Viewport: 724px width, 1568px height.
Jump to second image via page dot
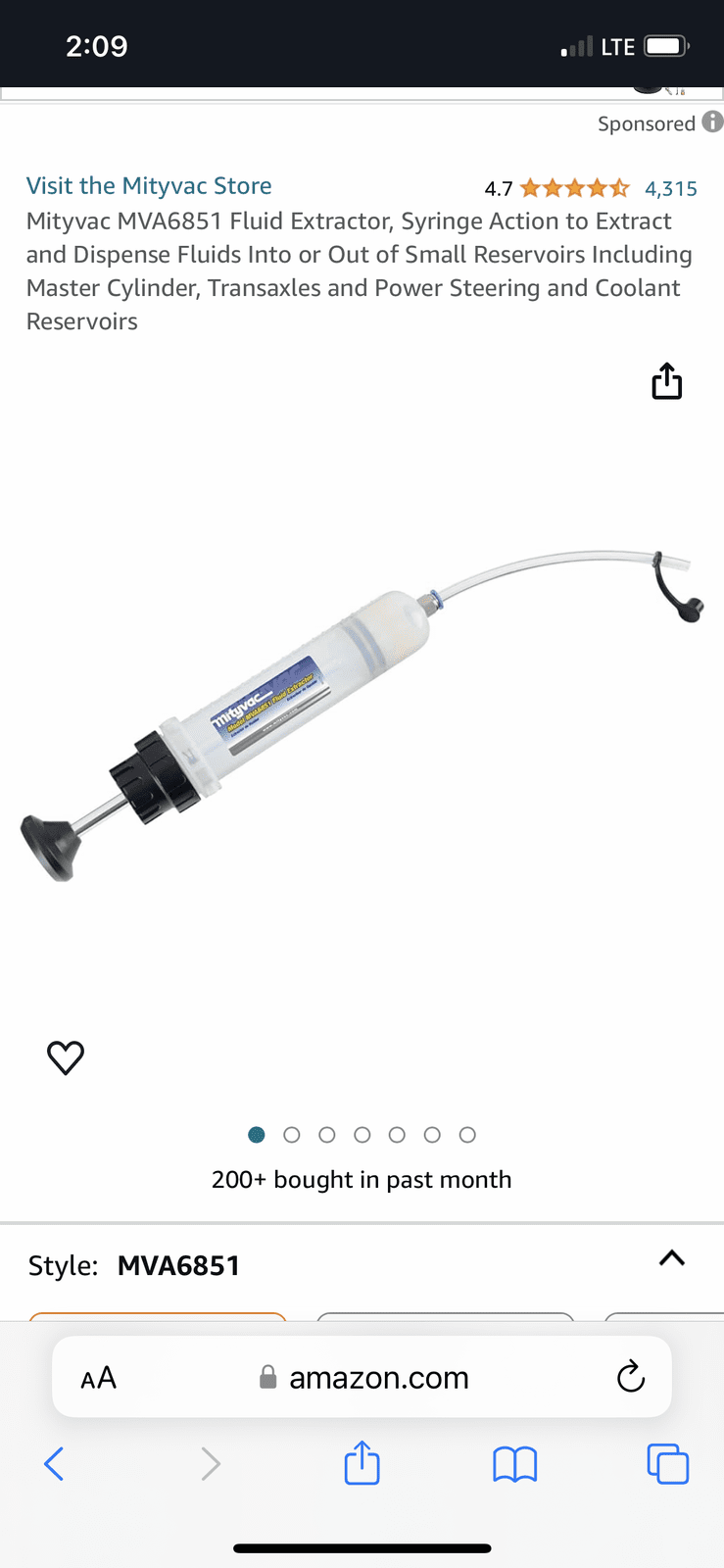292,1135
